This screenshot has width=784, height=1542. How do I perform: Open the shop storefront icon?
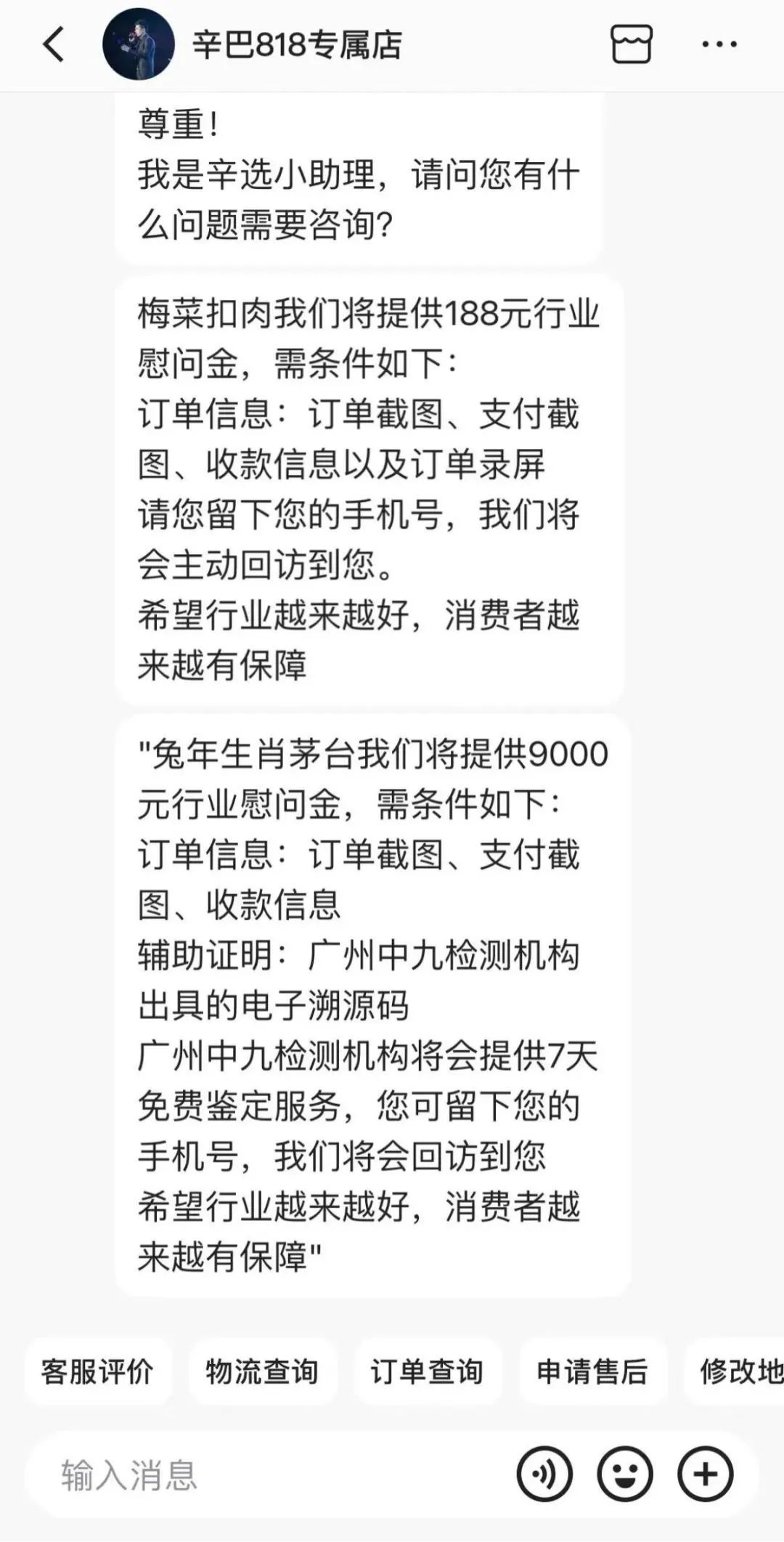(631, 44)
